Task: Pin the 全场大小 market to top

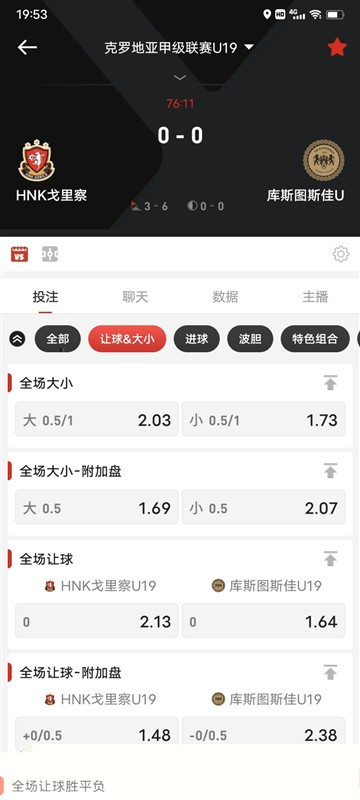Action: click(x=330, y=383)
